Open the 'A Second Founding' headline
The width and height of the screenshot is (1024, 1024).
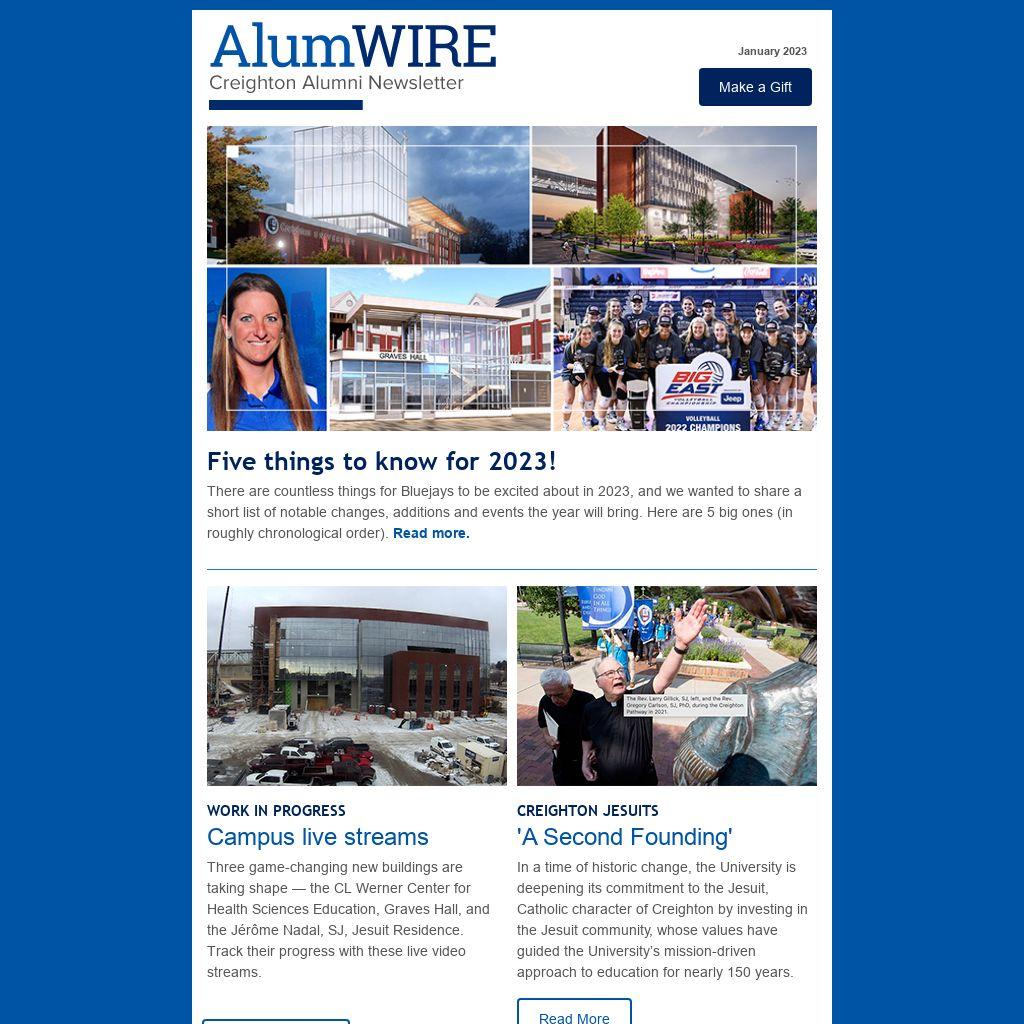click(624, 837)
